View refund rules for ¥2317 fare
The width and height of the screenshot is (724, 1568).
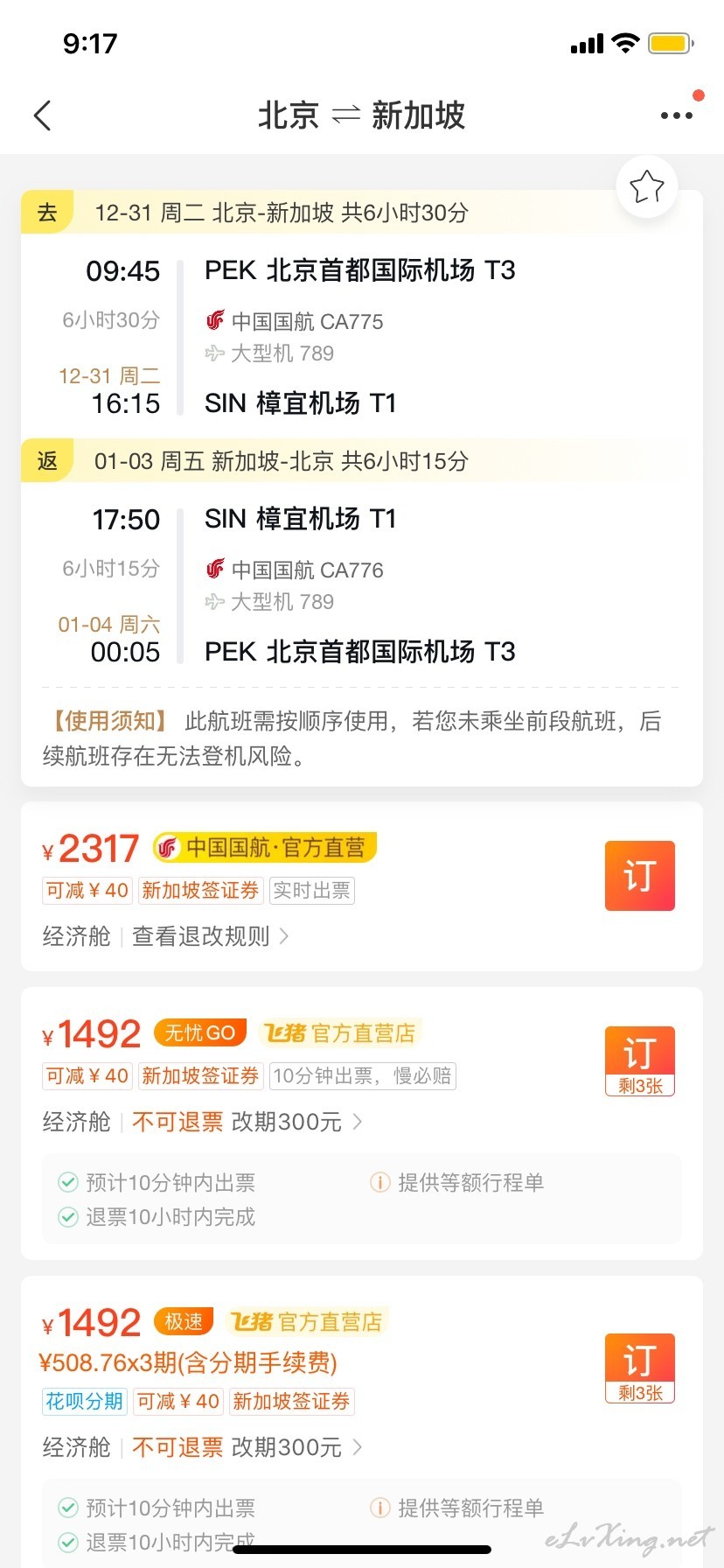(x=210, y=936)
